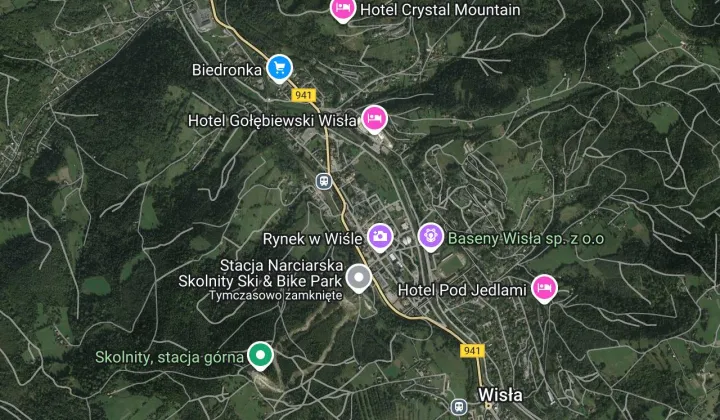The width and height of the screenshot is (720, 420).
Task: Select Baseny Wisła sp. z o.o marker
Action: pos(431,236)
